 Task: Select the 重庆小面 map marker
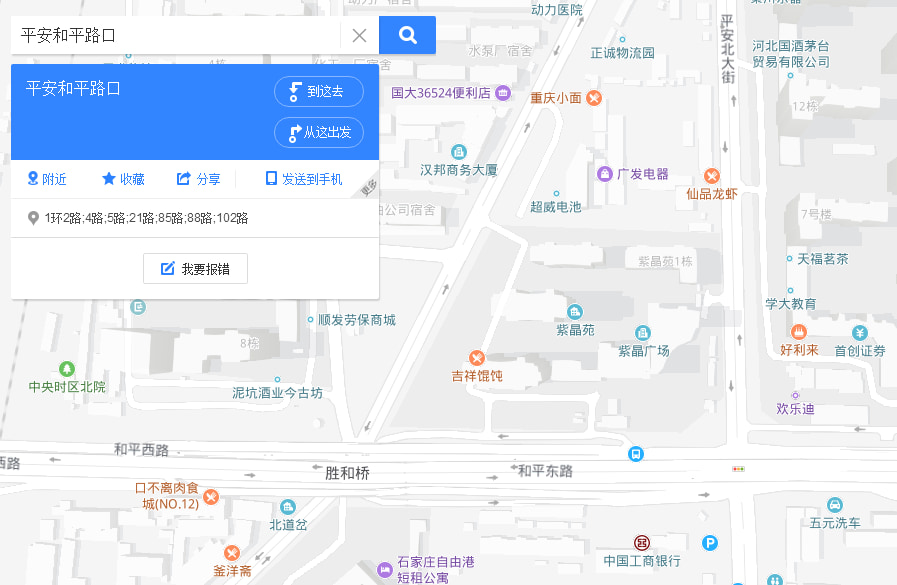pos(594,97)
